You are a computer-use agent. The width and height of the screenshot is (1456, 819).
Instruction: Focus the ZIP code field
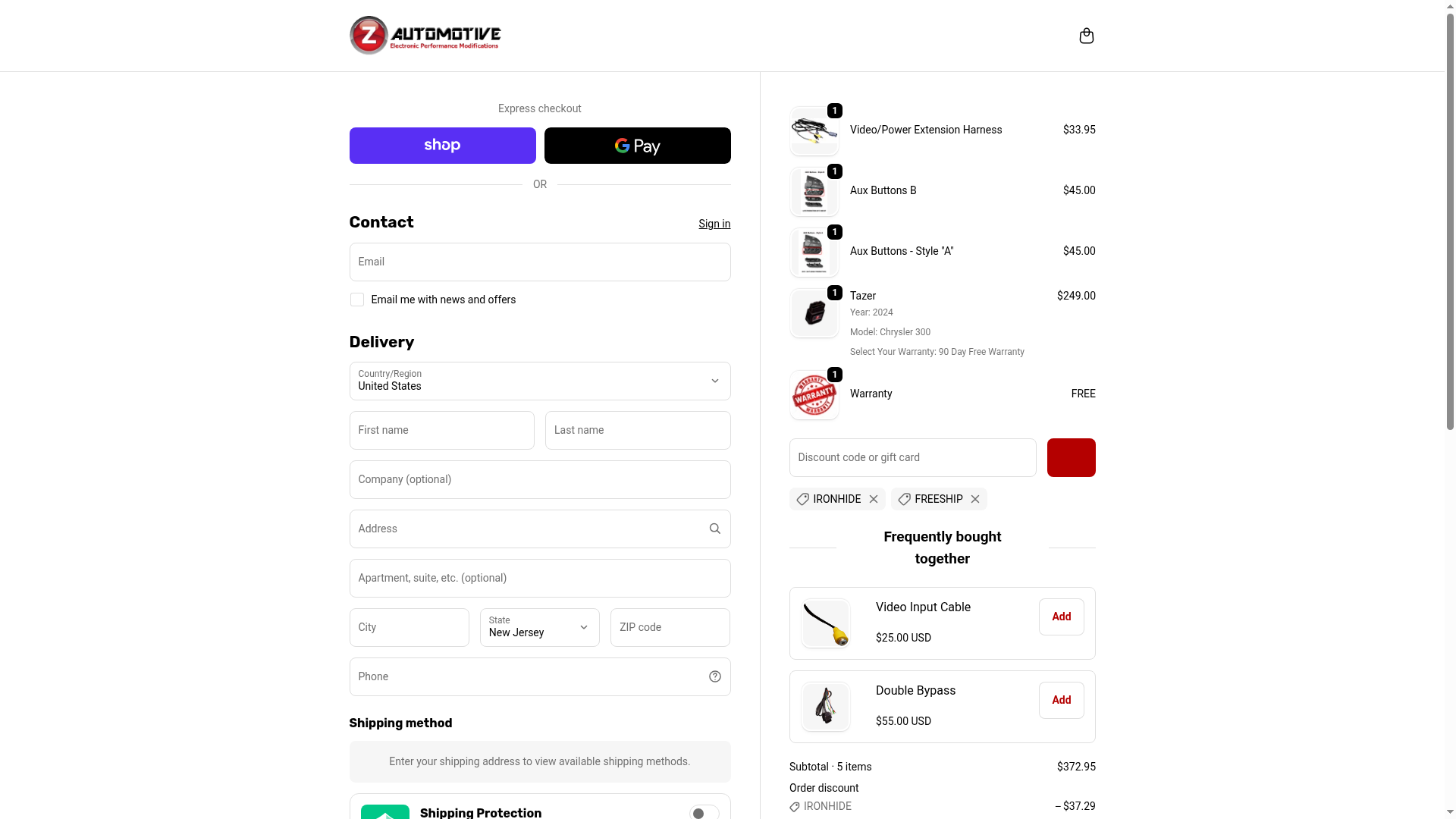coord(670,627)
